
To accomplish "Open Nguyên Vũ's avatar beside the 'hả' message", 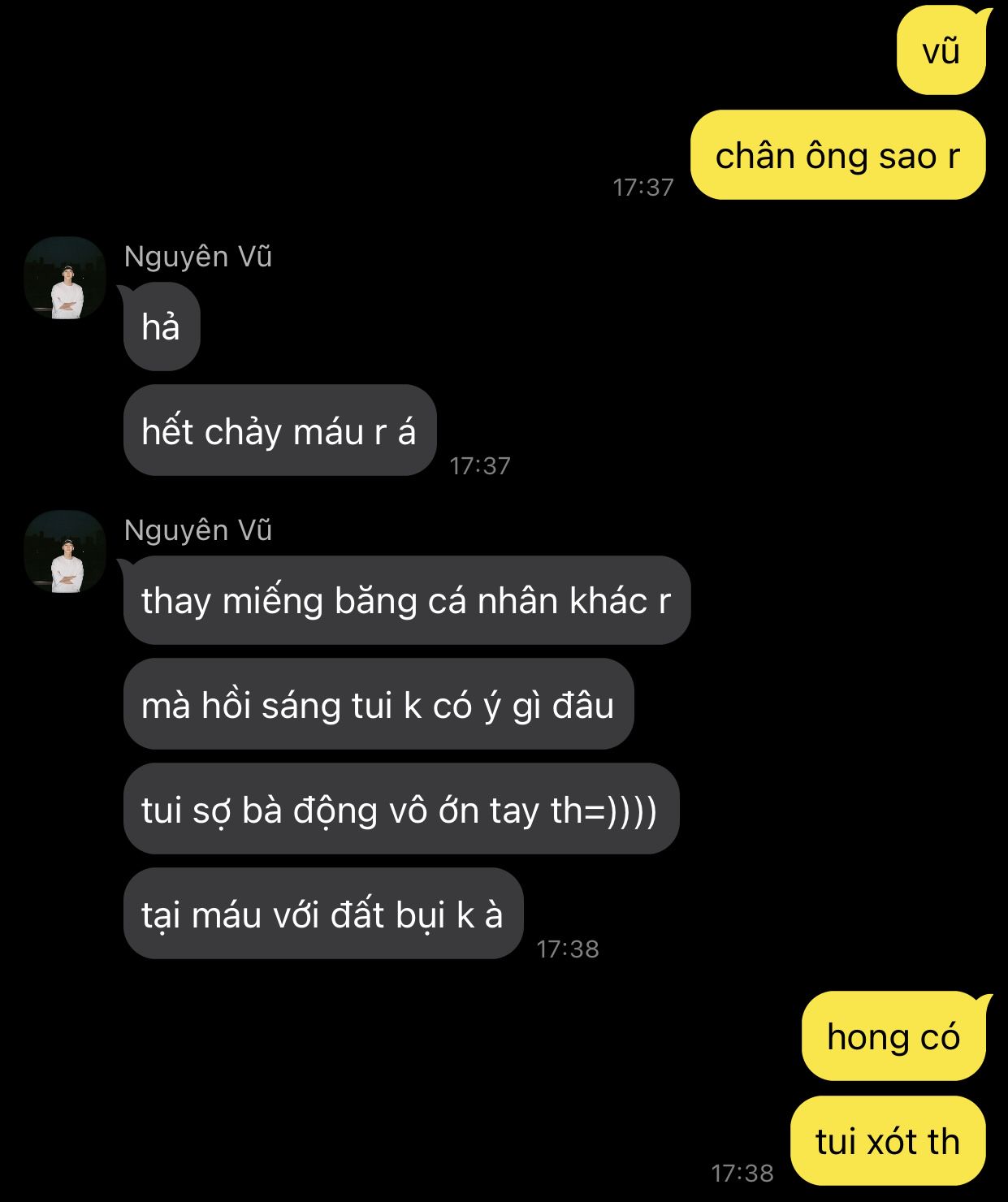I will click(x=65, y=278).
